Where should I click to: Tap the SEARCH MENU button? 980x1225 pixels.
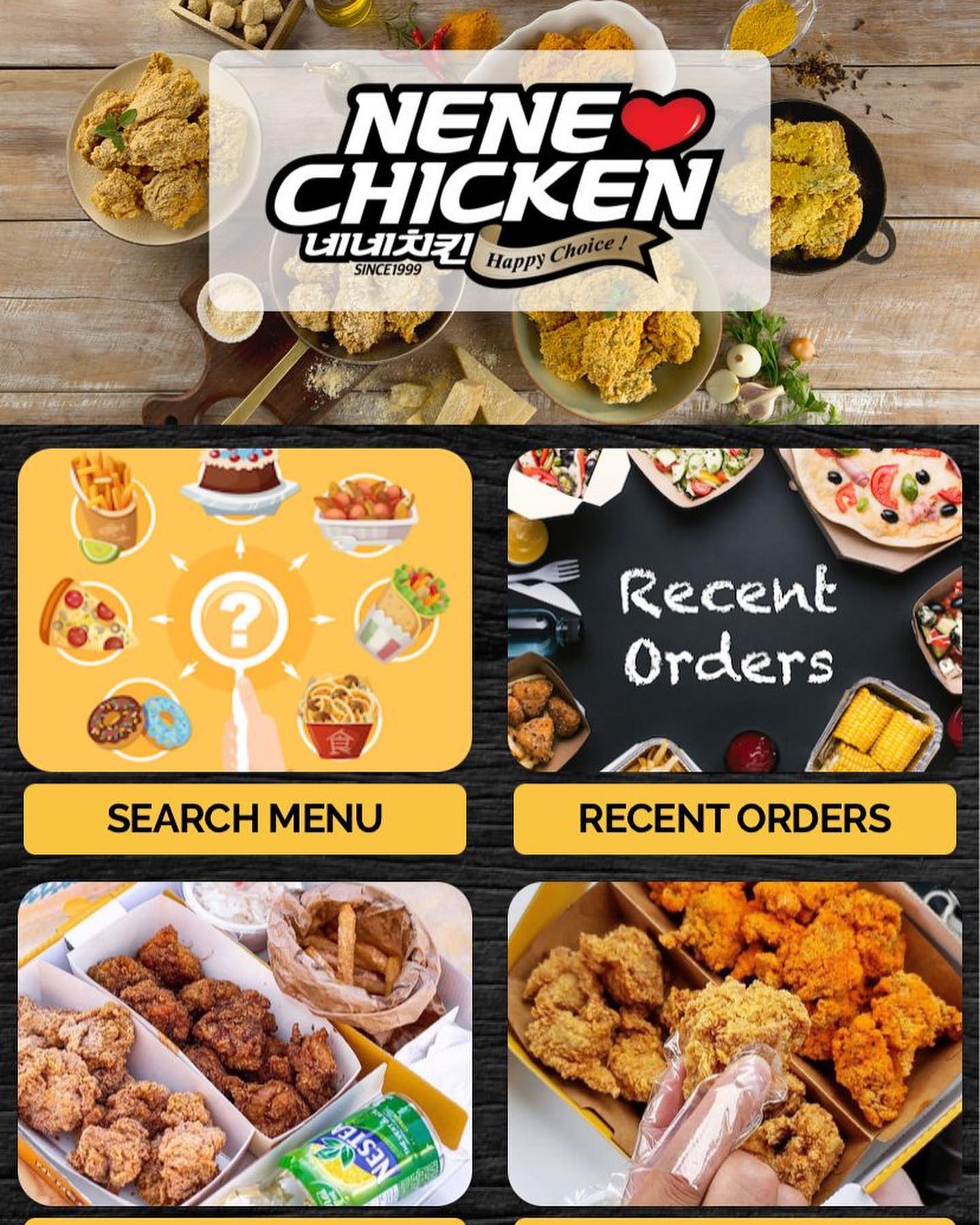coord(245,819)
